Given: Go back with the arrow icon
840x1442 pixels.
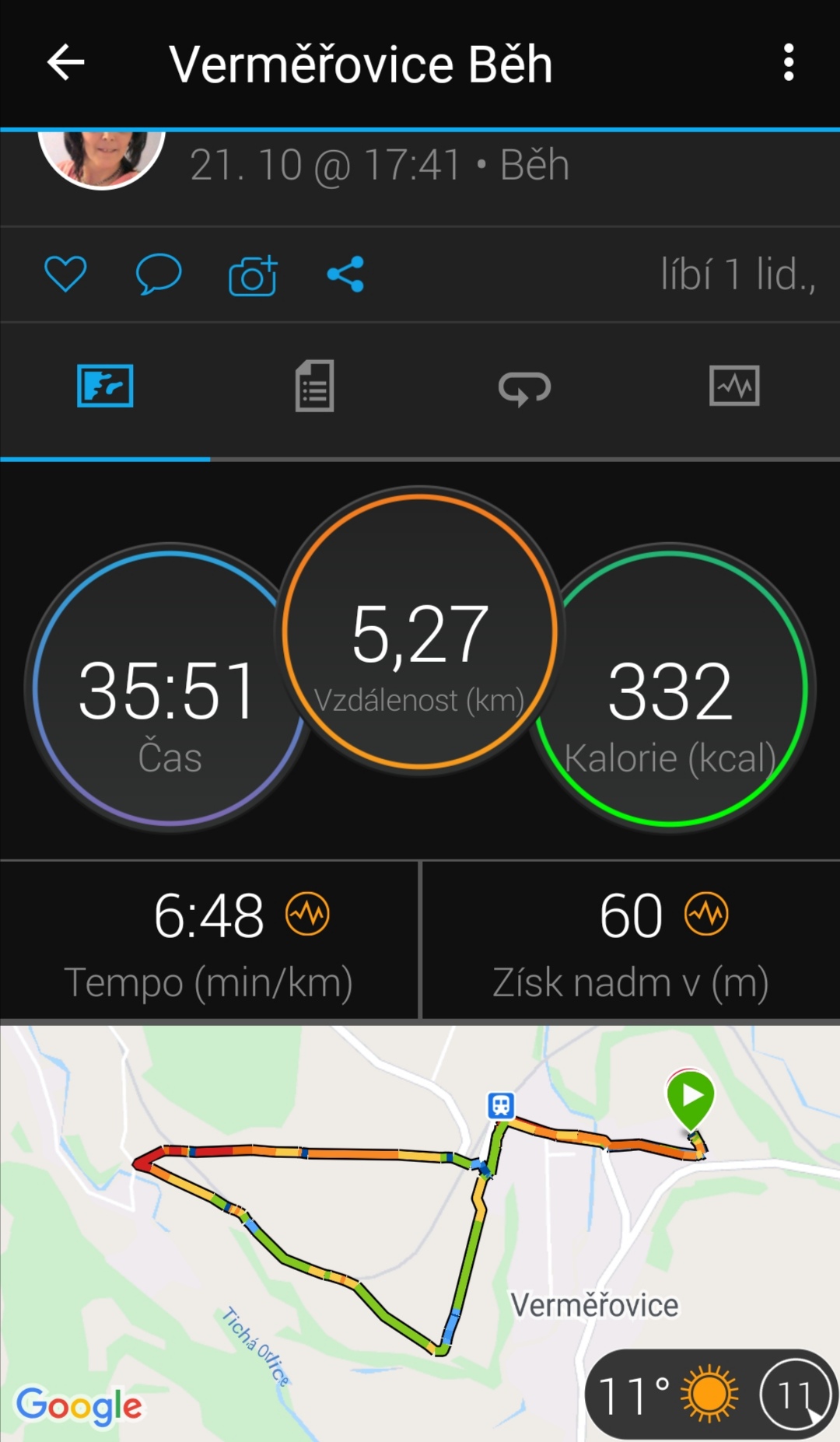Looking at the screenshot, I should click(x=65, y=62).
